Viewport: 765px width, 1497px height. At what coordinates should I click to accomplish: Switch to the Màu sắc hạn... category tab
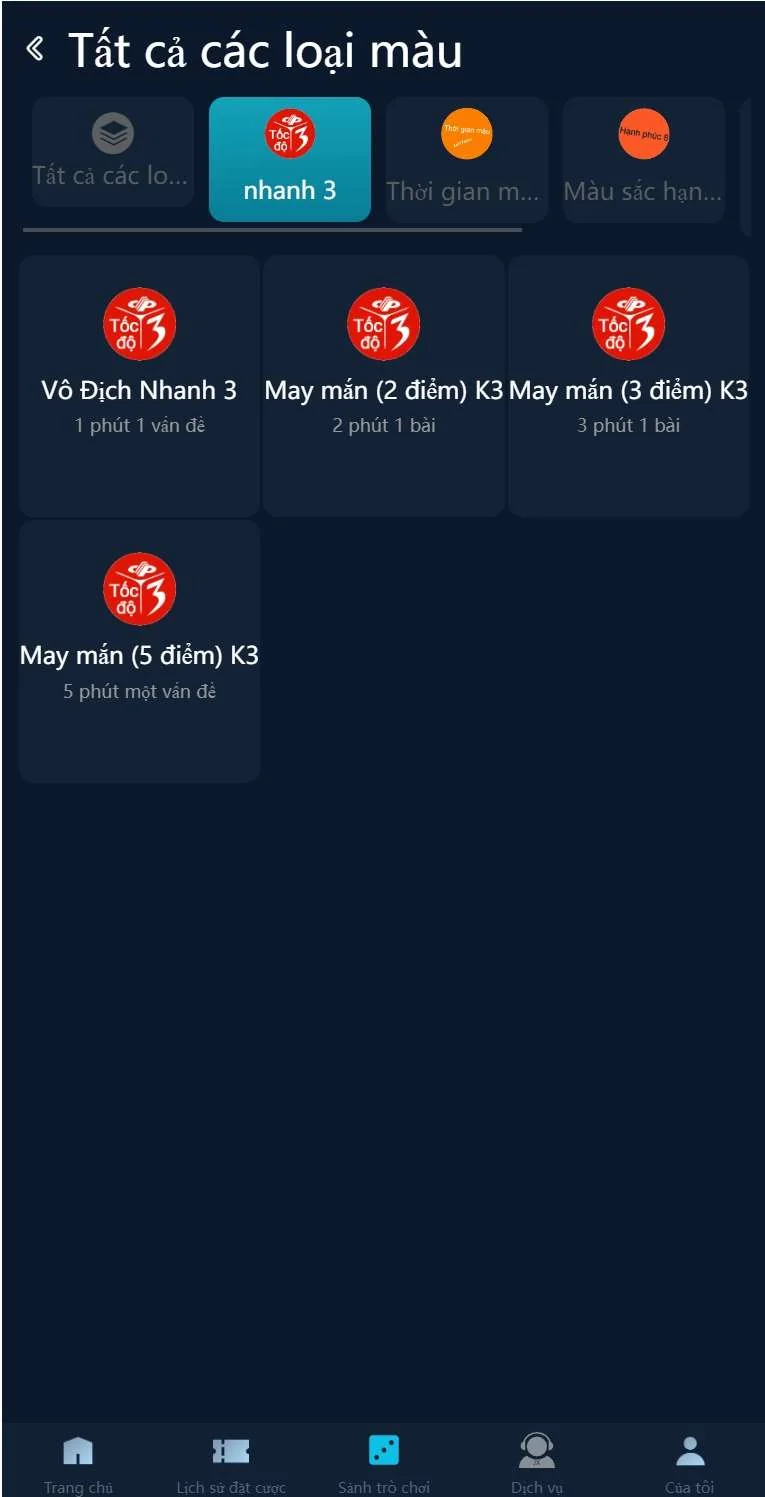pyautogui.click(x=643, y=159)
